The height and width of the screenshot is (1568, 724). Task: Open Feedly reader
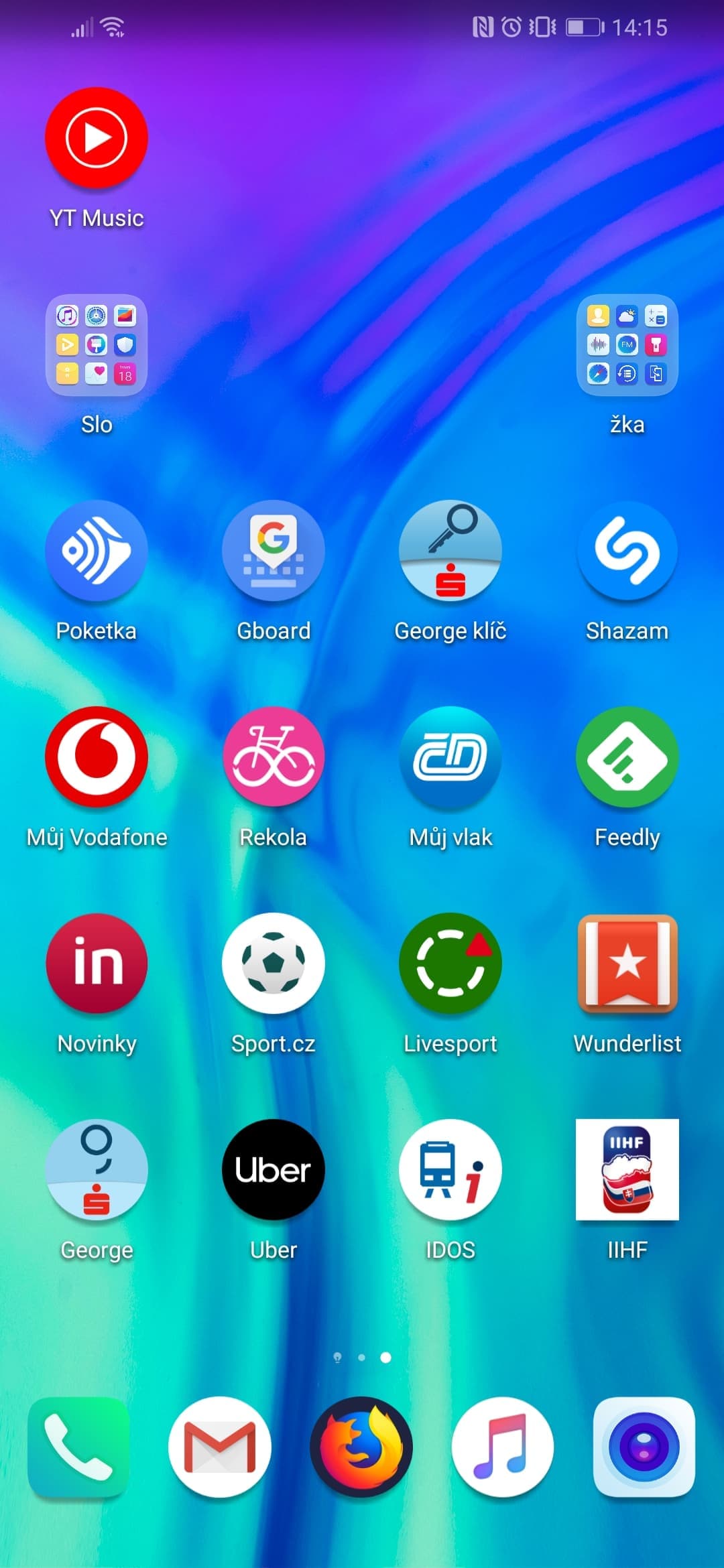(627, 757)
